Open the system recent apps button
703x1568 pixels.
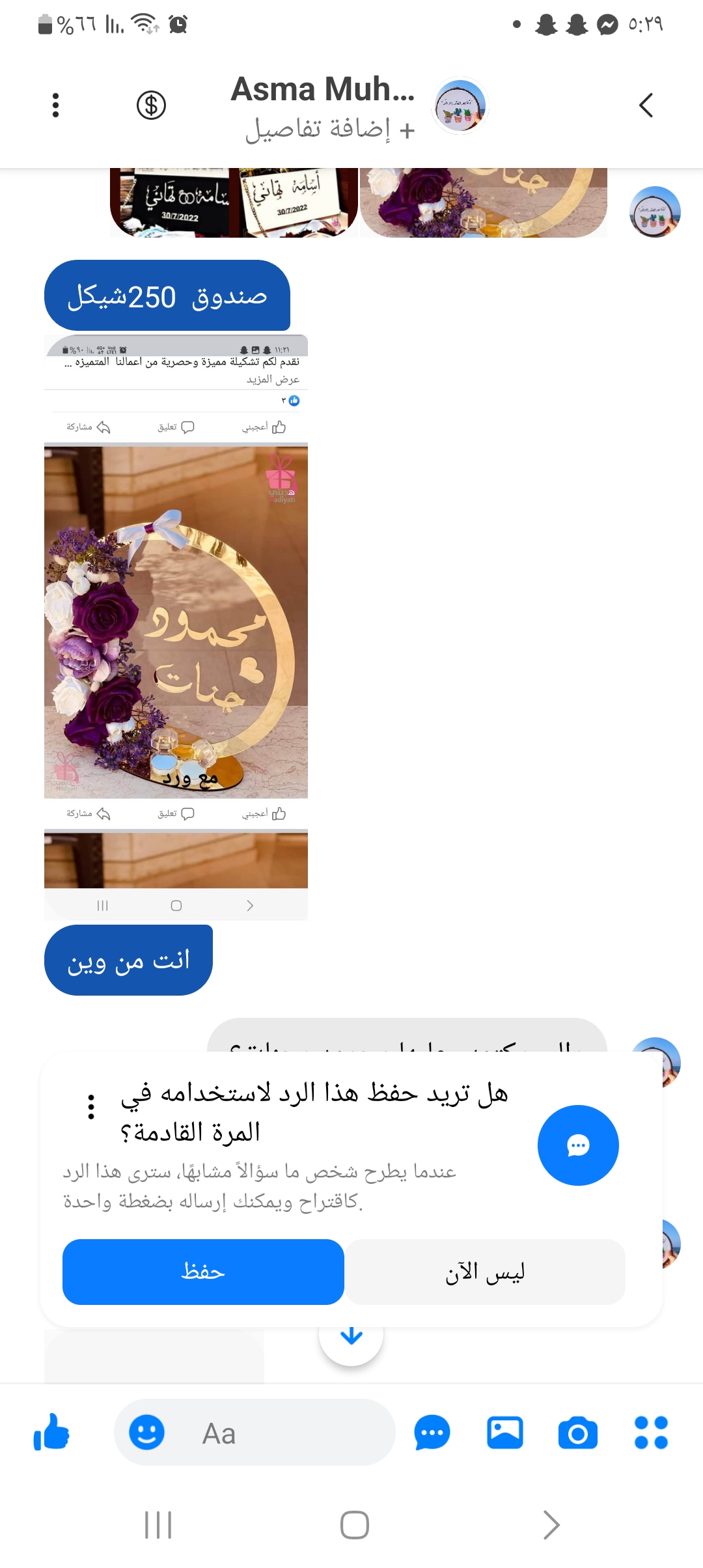[x=158, y=1524]
